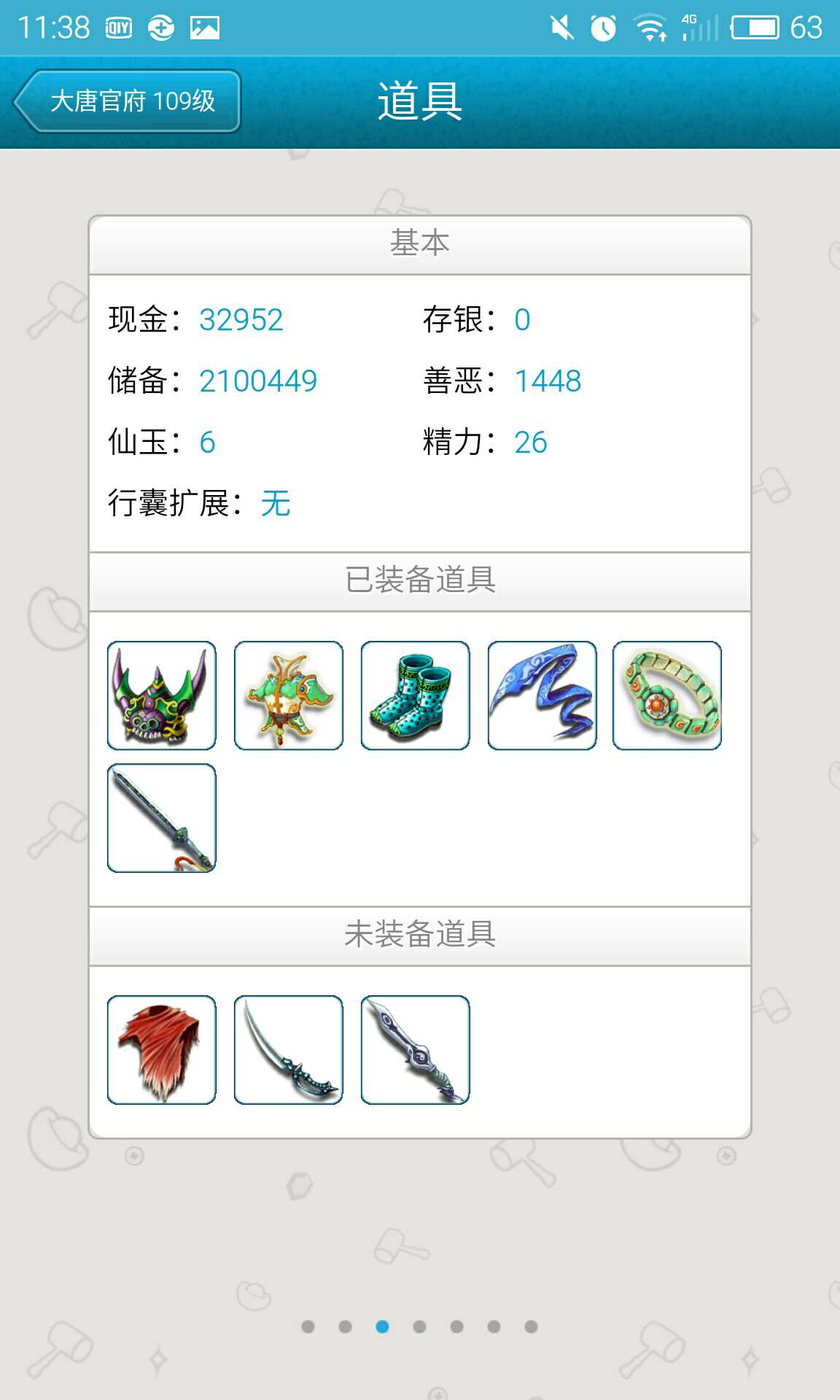Viewport: 840px width, 1400px height.
Task: Open the equipped horned helmet item
Action: click(x=162, y=696)
